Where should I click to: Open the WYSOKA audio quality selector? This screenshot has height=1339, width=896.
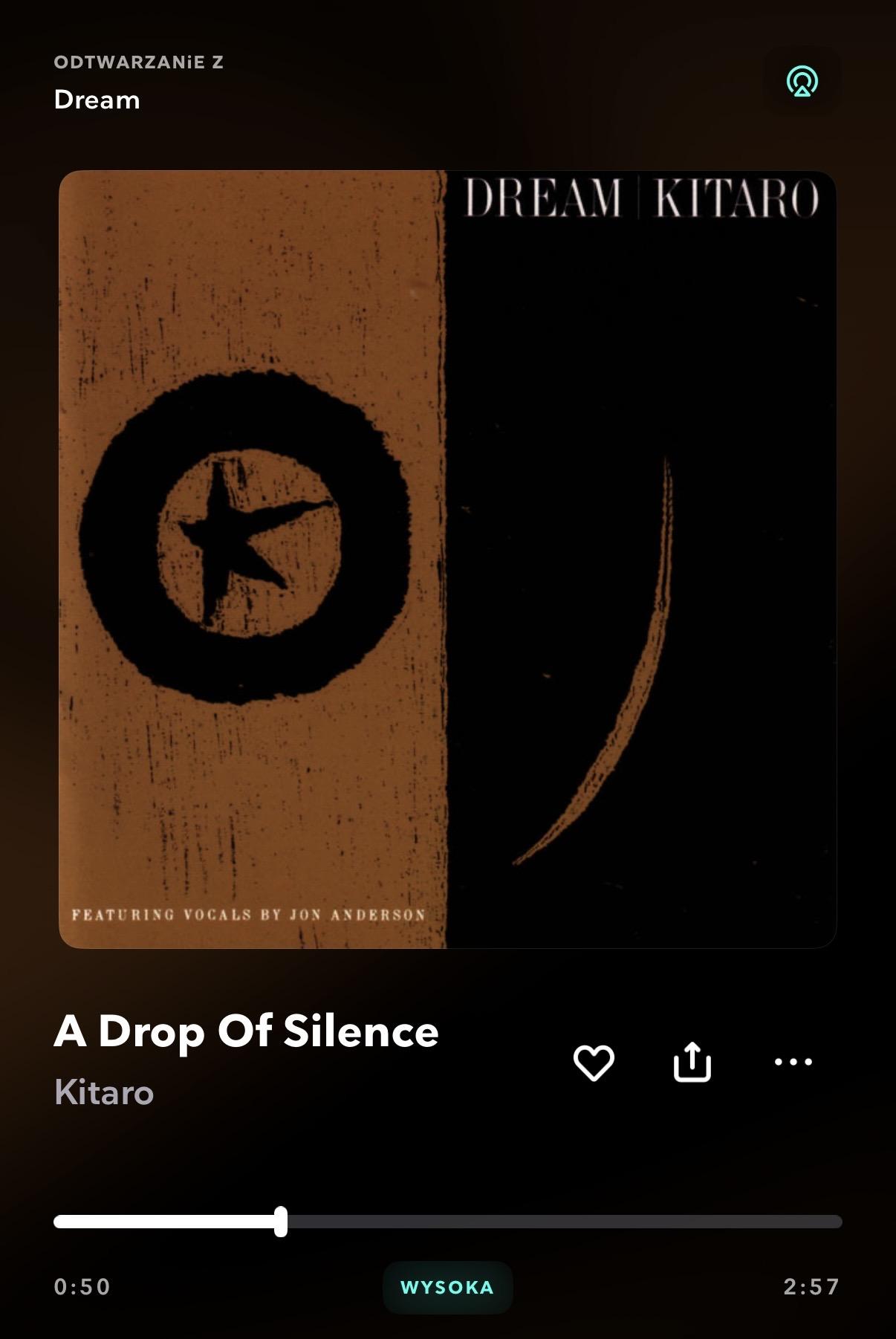coord(447,1287)
